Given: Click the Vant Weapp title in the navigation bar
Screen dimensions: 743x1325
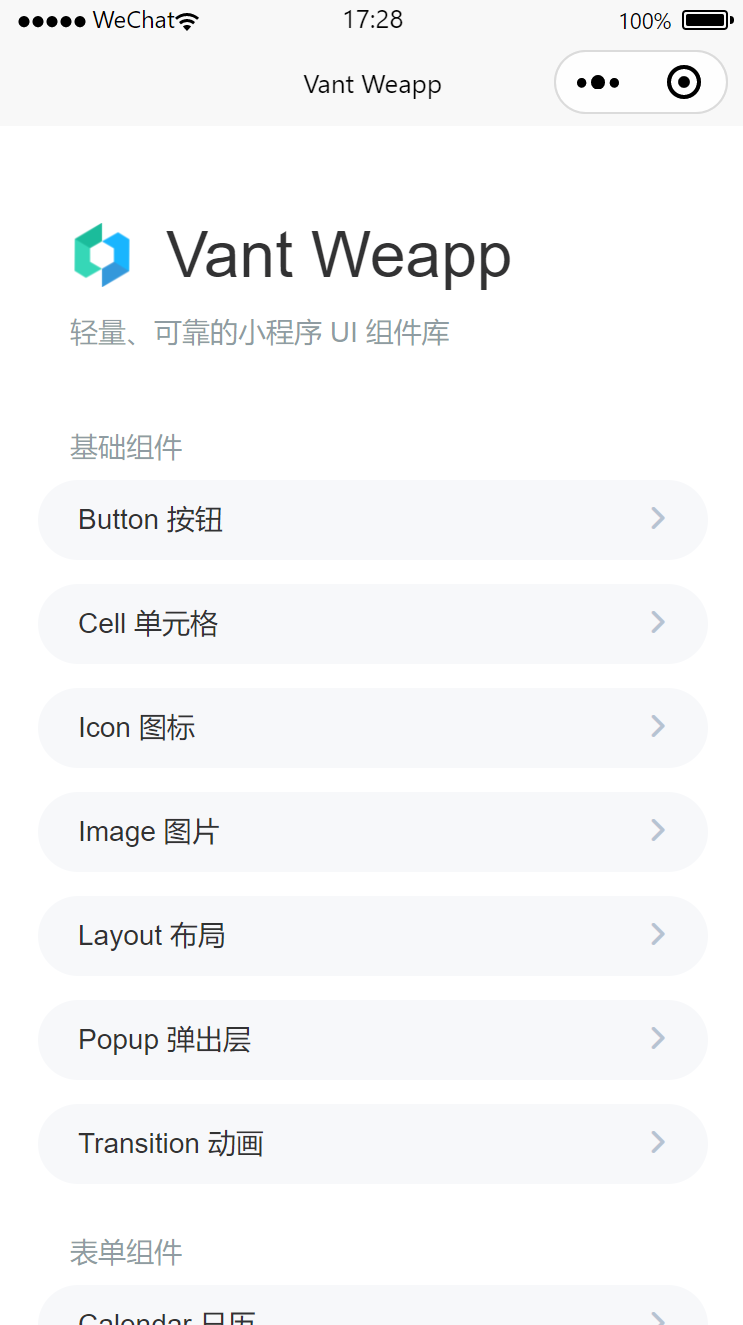Looking at the screenshot, I should point(372,84).
